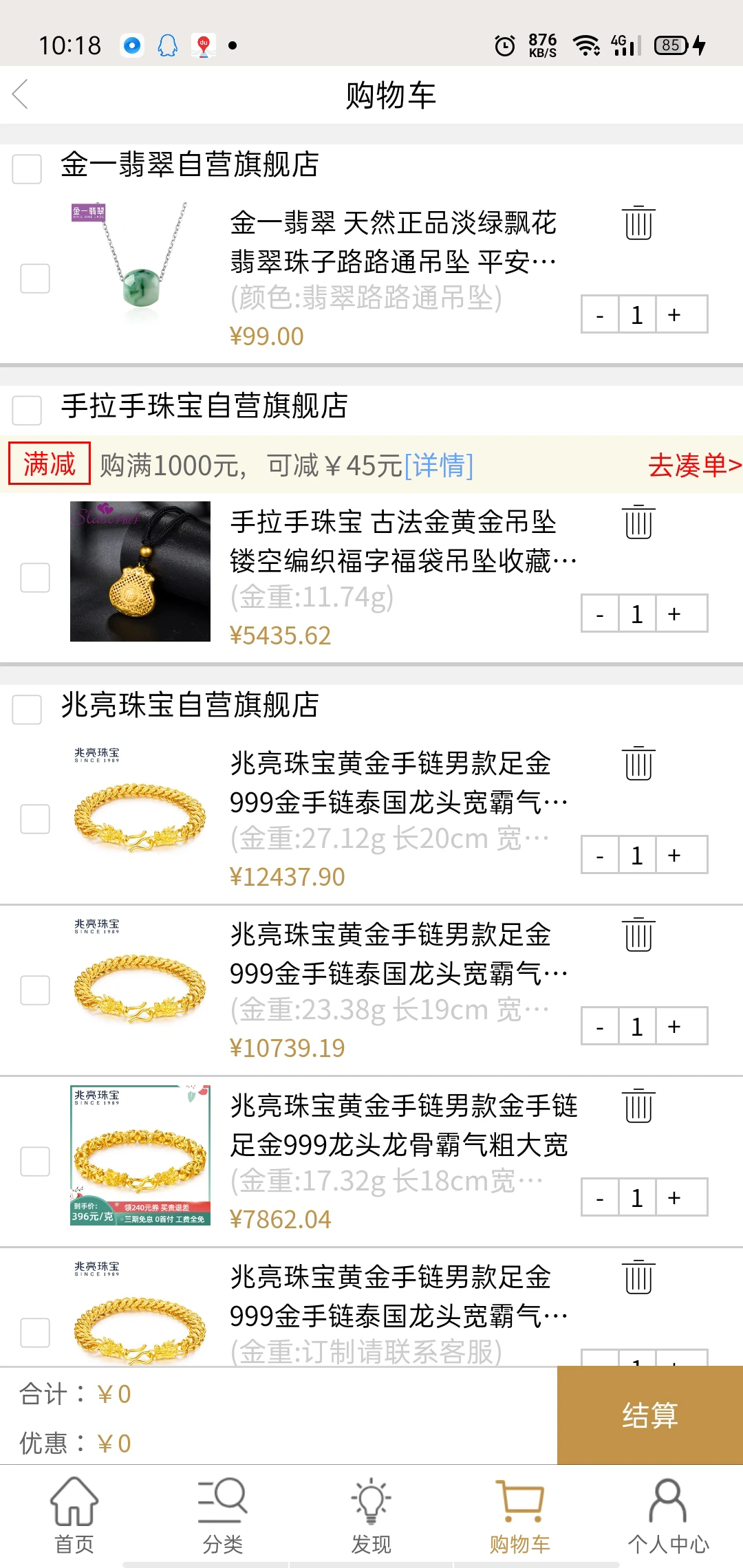The image size is (743, 1568).
Task: Increase quantity of the 古法金黄金吊坠
Action: click(x=673, y=613)
